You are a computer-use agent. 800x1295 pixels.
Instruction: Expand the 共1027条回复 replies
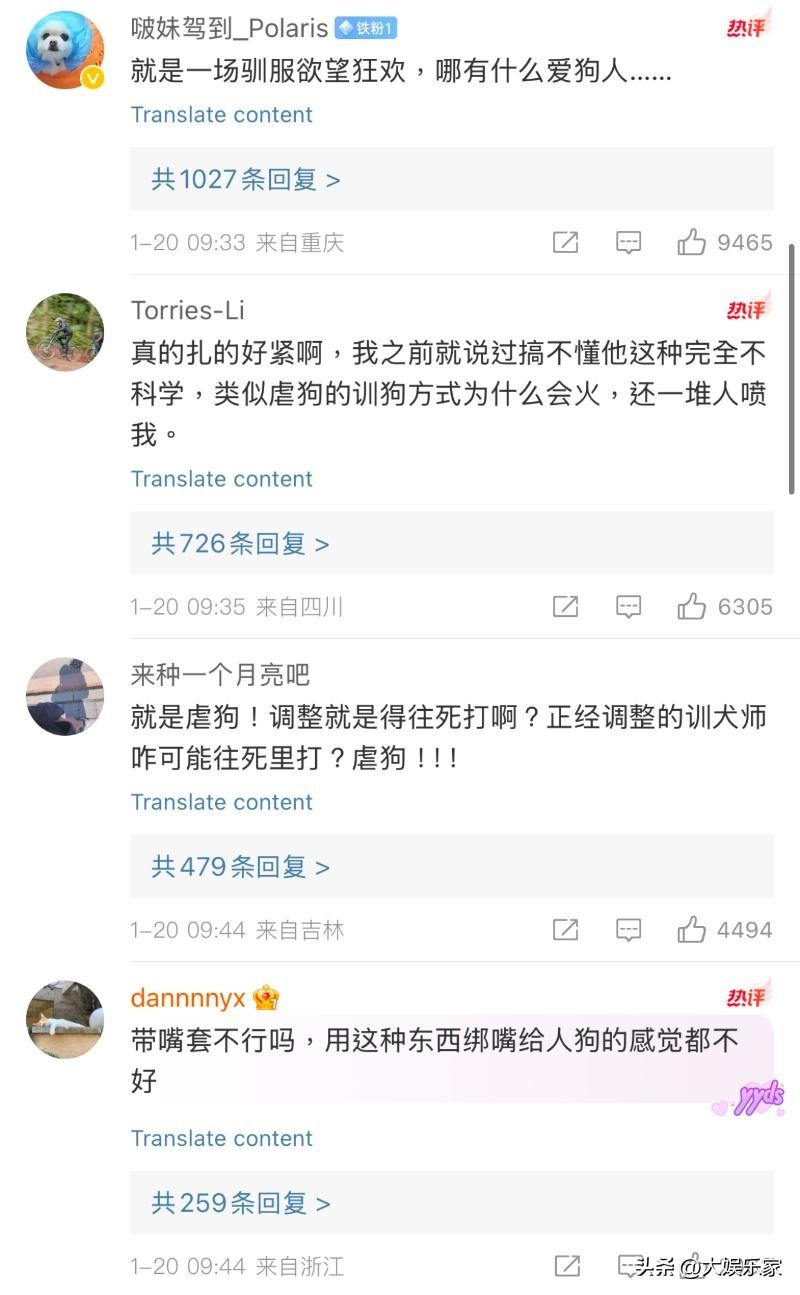tap(246, 180)
